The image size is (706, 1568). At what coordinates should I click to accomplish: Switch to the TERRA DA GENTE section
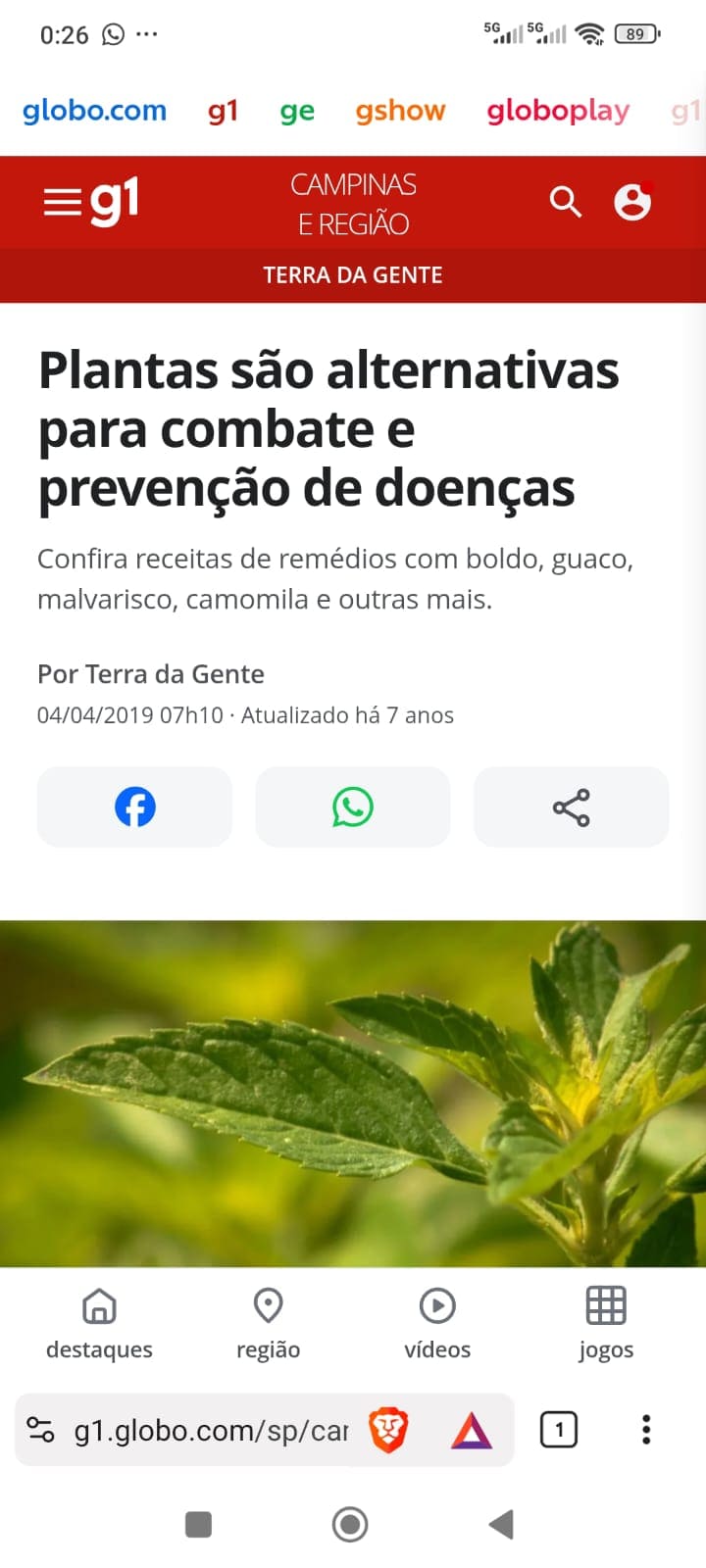(x=353, y=275)
